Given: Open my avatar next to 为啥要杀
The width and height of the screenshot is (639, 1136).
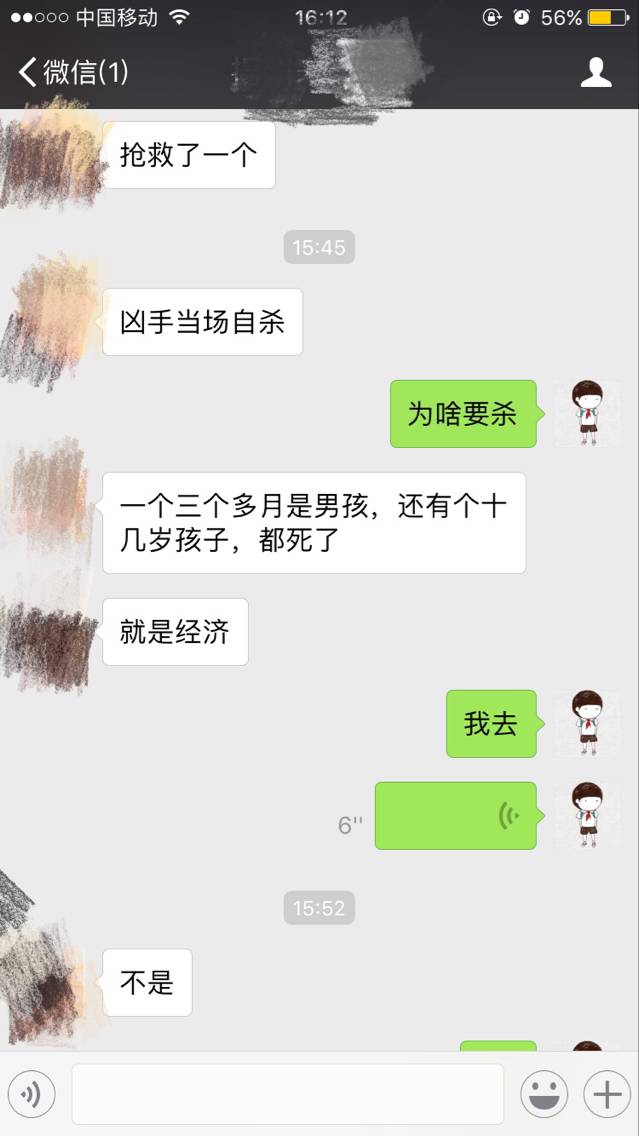Looking at the screenshot, I should [587, 413].
